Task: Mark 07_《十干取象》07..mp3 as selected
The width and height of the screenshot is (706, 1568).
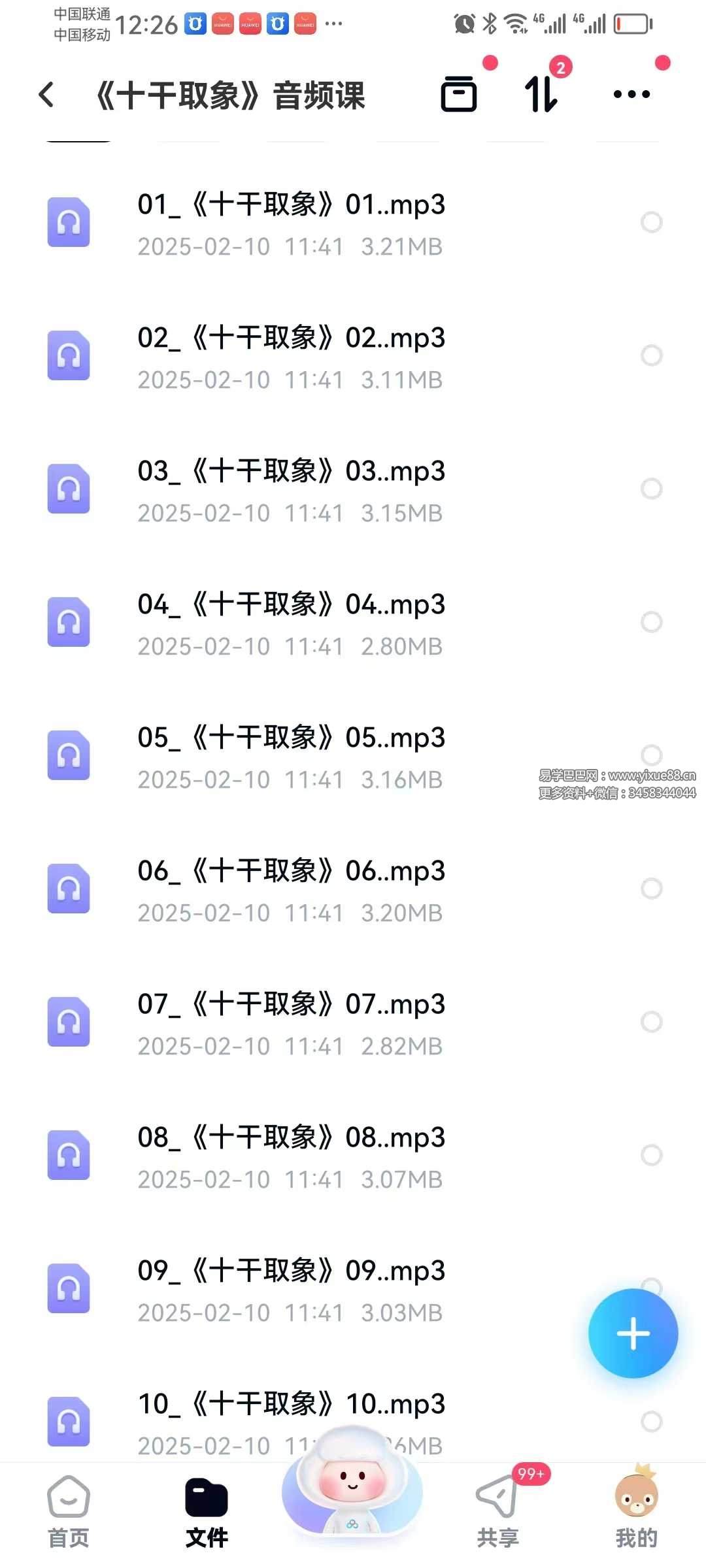Action: 651,1022
